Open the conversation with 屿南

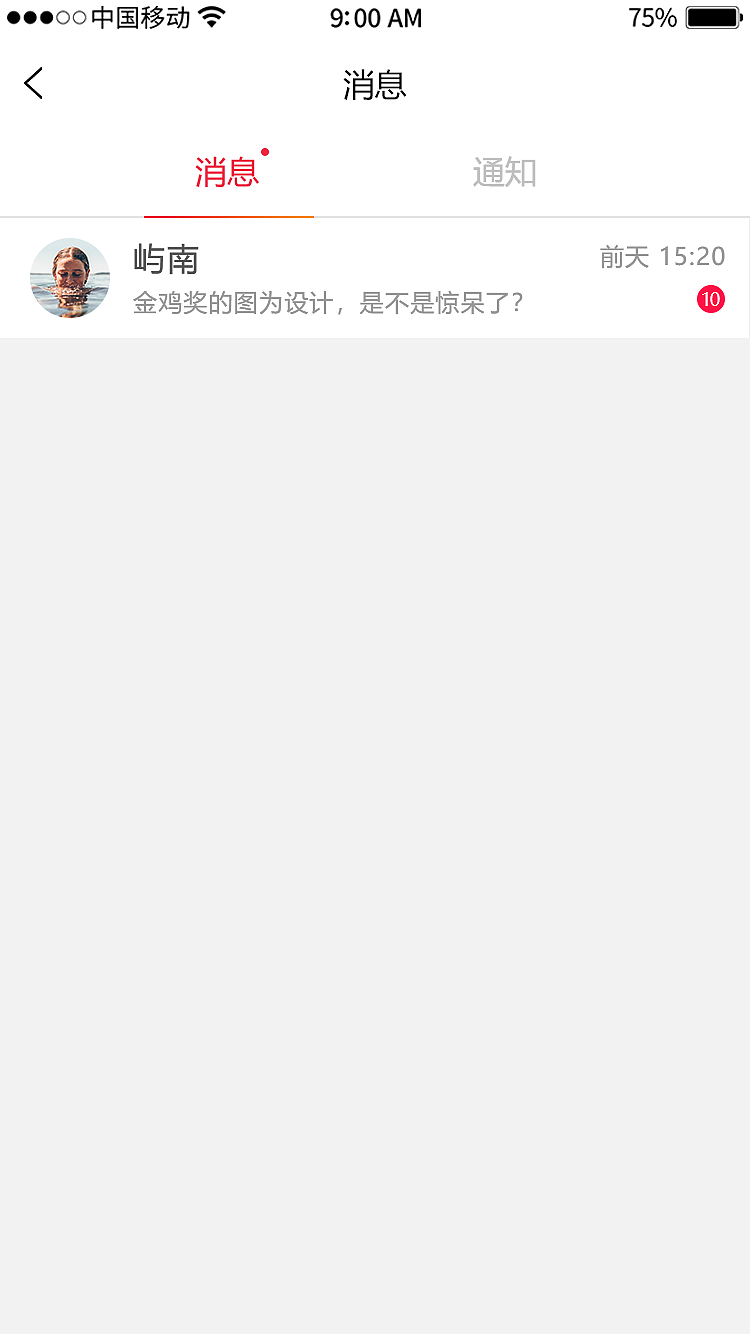(375, 278)
